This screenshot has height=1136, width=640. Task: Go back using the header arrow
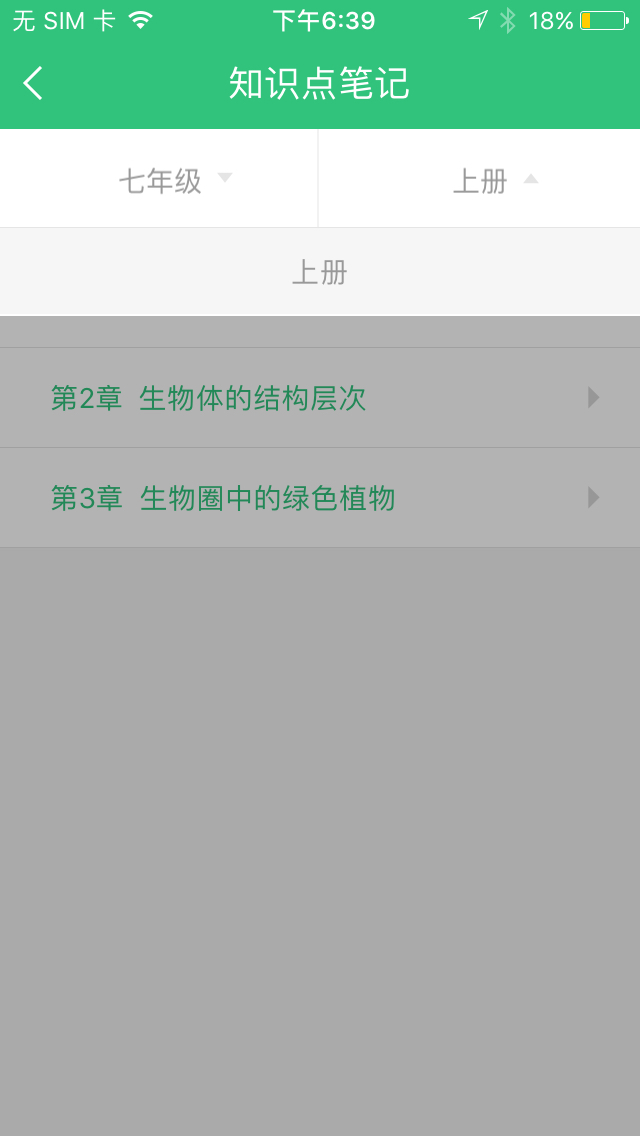point(33,83)
